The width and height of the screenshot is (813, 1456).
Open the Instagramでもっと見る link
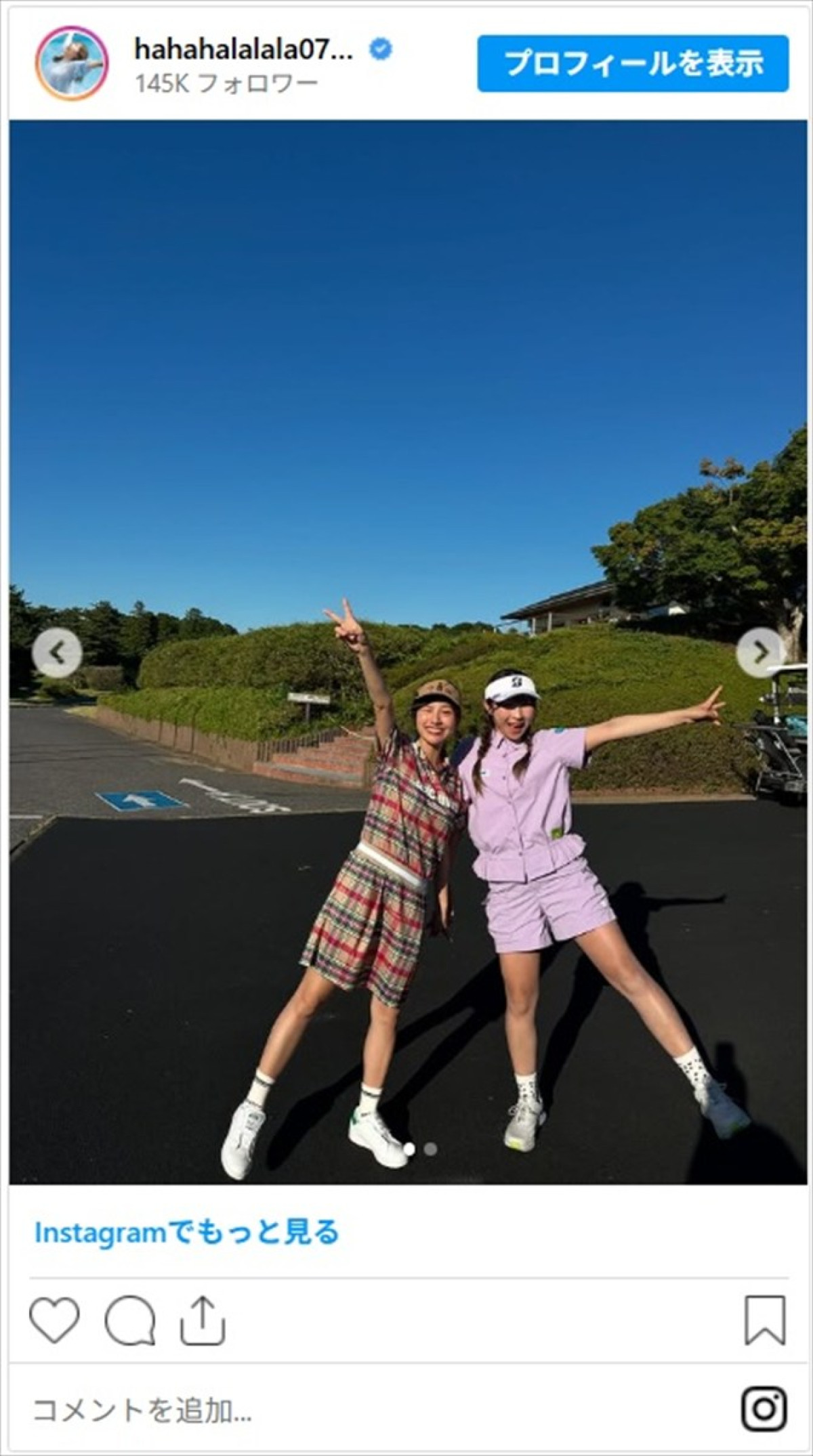(186, 1233)
